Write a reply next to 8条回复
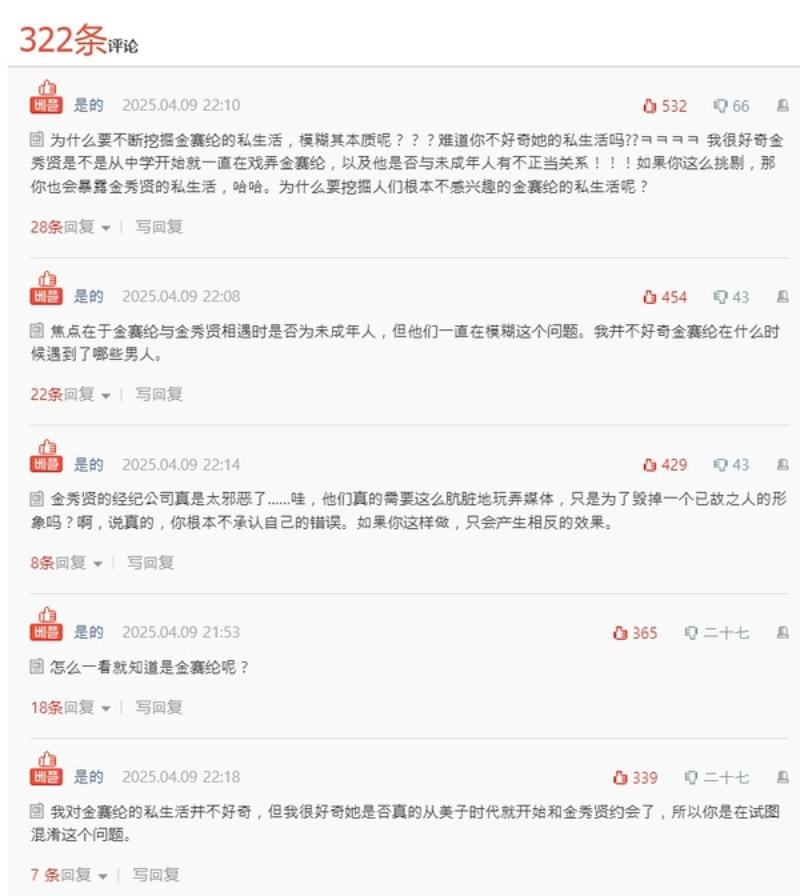Screen dimensions: 800x896 coord(150,563)
